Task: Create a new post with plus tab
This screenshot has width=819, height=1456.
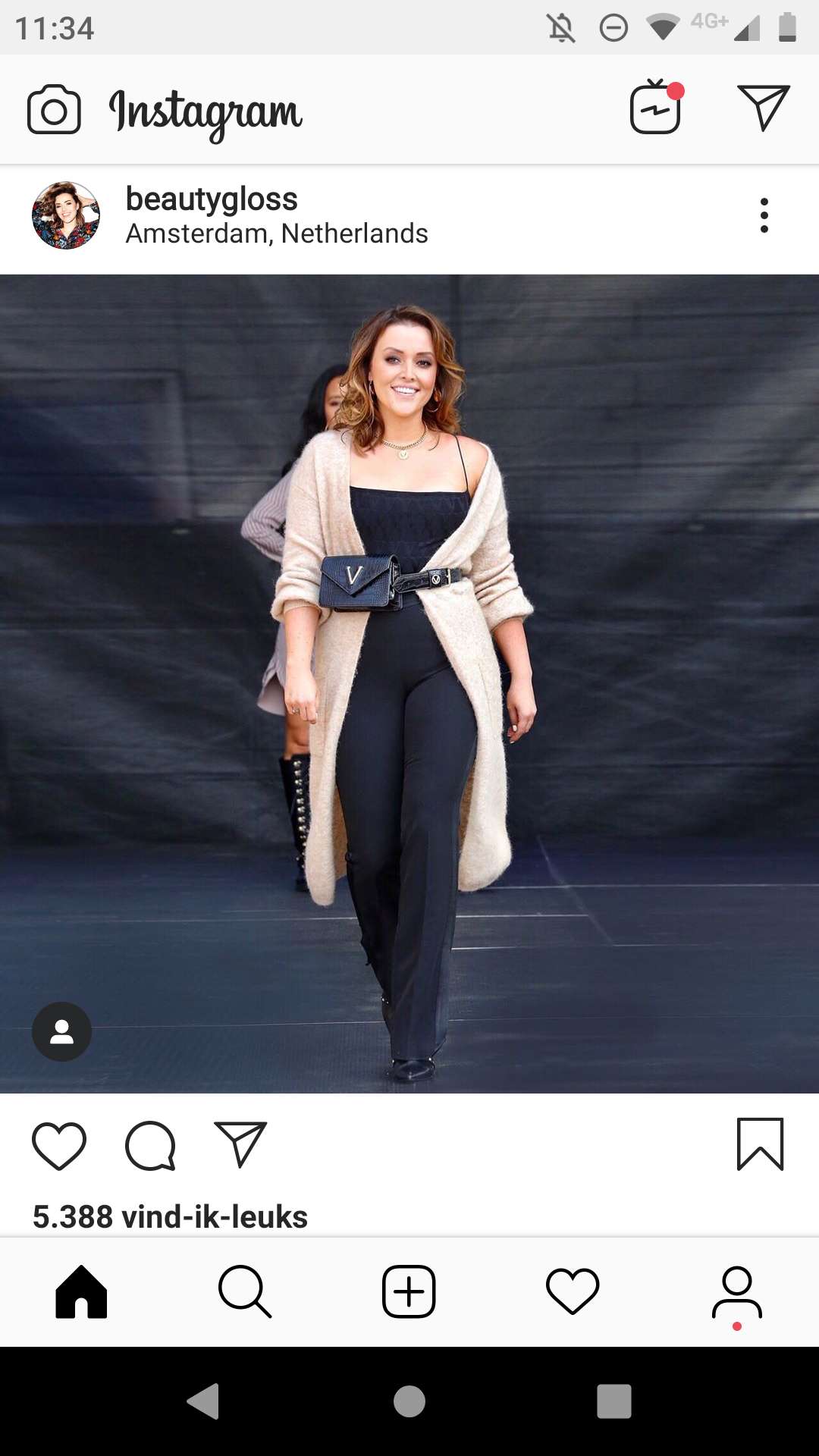Action: tap(409, 1291)
